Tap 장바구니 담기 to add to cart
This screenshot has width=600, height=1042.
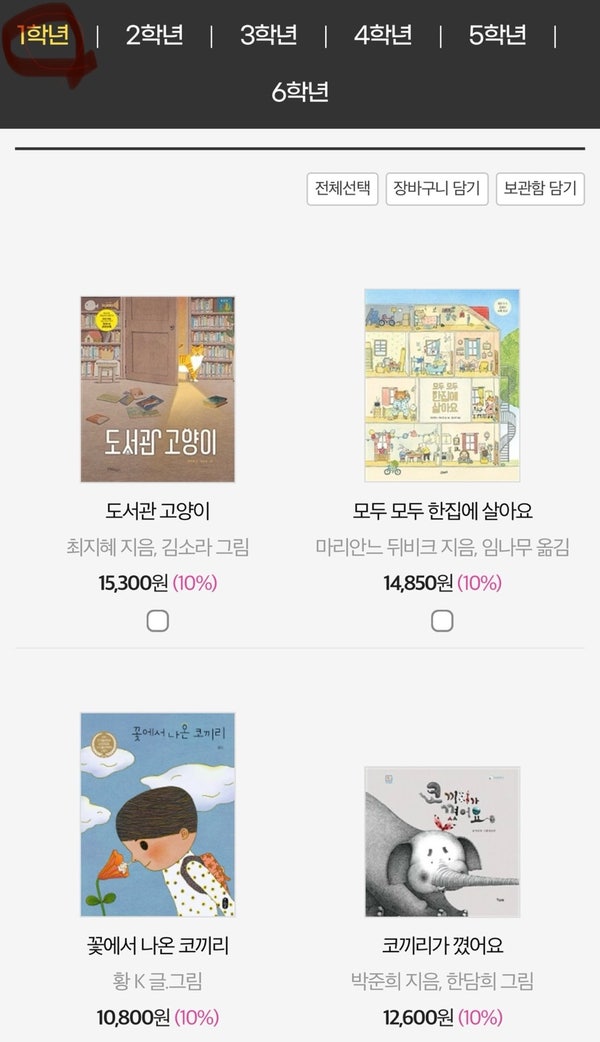(x=437, y=188)
